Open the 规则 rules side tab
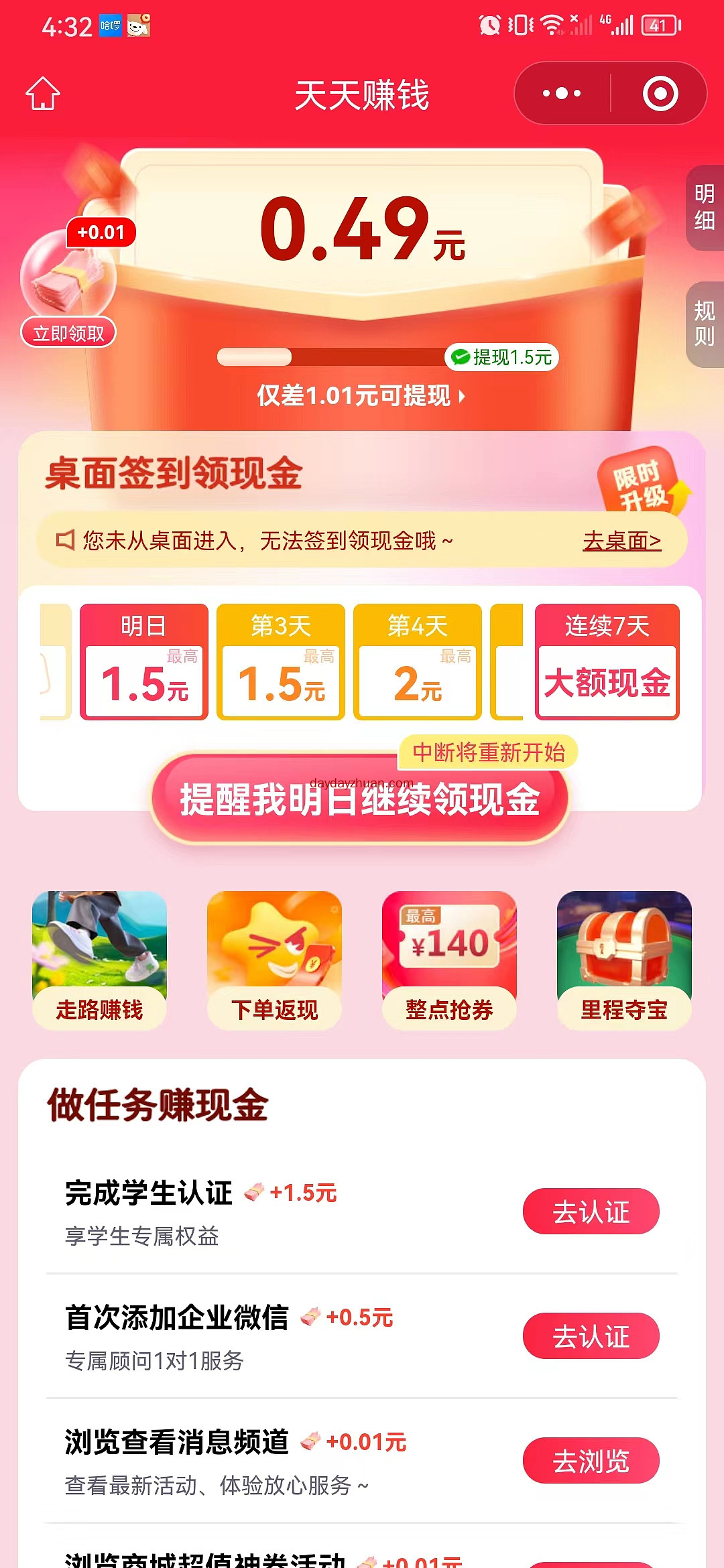Screen dimensions: 724x1568 pyautogui.click(x=705, y=324)
